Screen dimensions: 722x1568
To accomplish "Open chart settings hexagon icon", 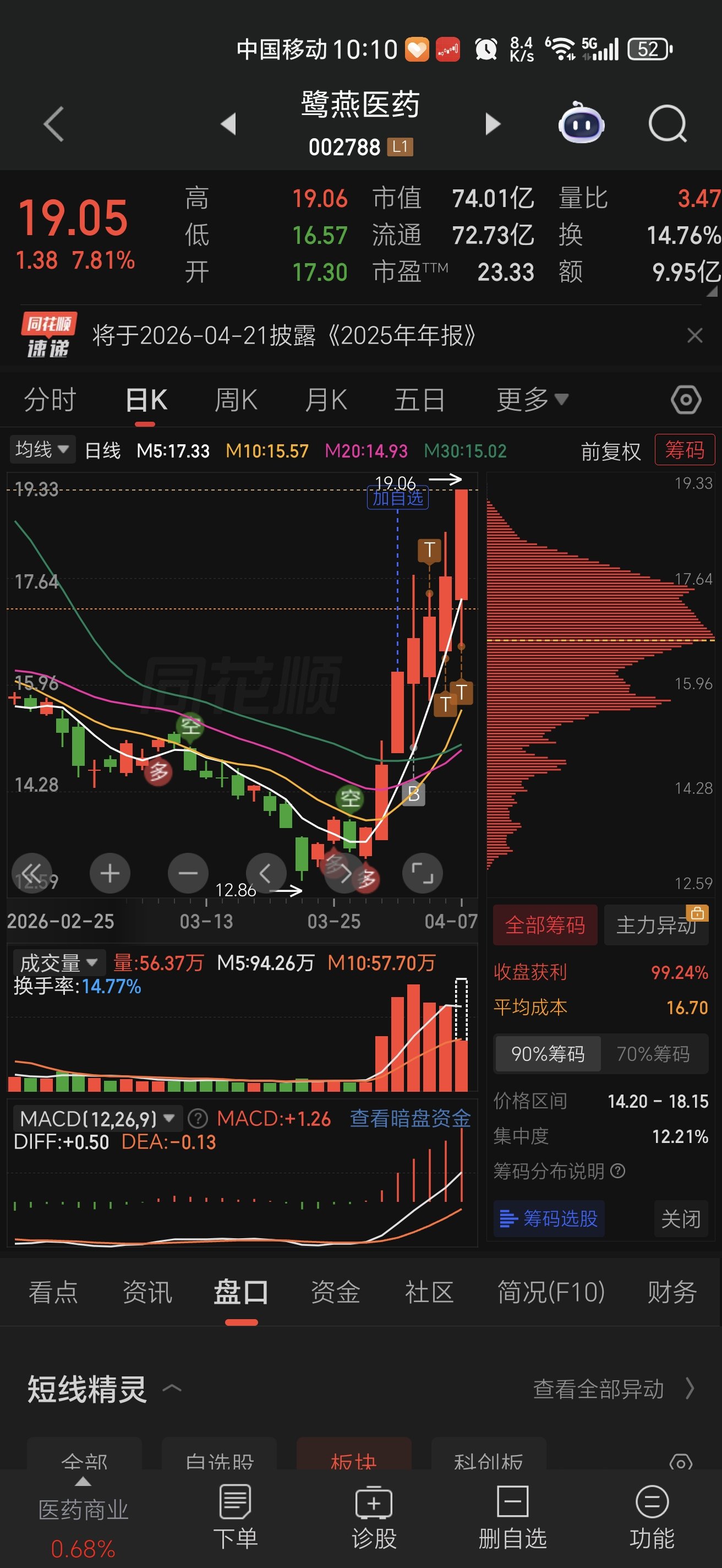I will coord(686,400).
